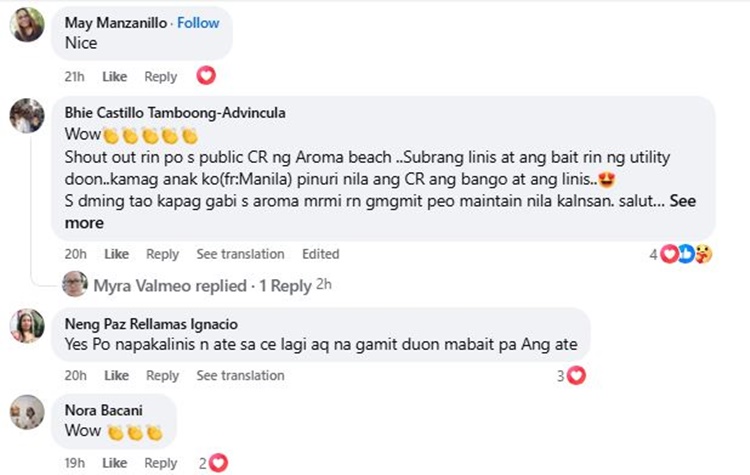Reply to Nora Bacani's comment
This screenshot has height=475, width=750.
(160, 463)
